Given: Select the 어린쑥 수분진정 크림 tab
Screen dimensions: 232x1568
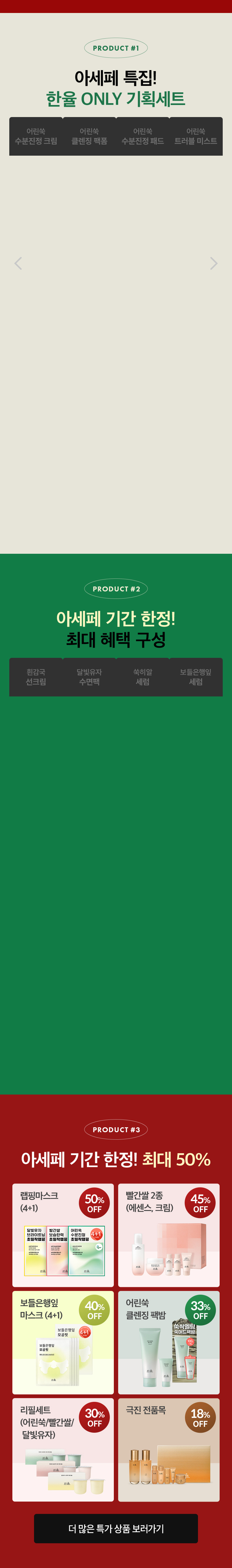Looking at the screenshot, I should click(36, 136).
